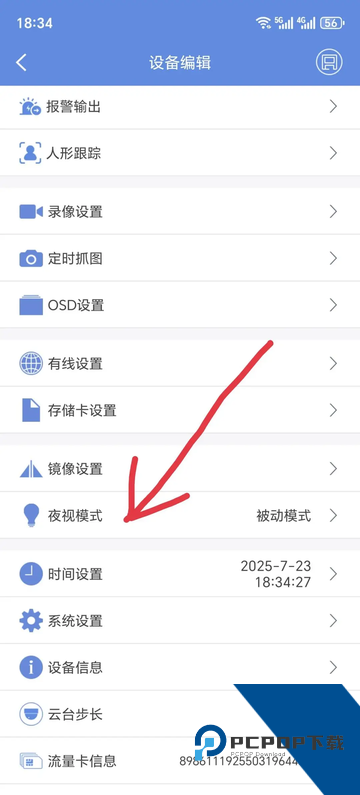
Task: Open 云台步长 setting
Action: (x=180, y=714)
